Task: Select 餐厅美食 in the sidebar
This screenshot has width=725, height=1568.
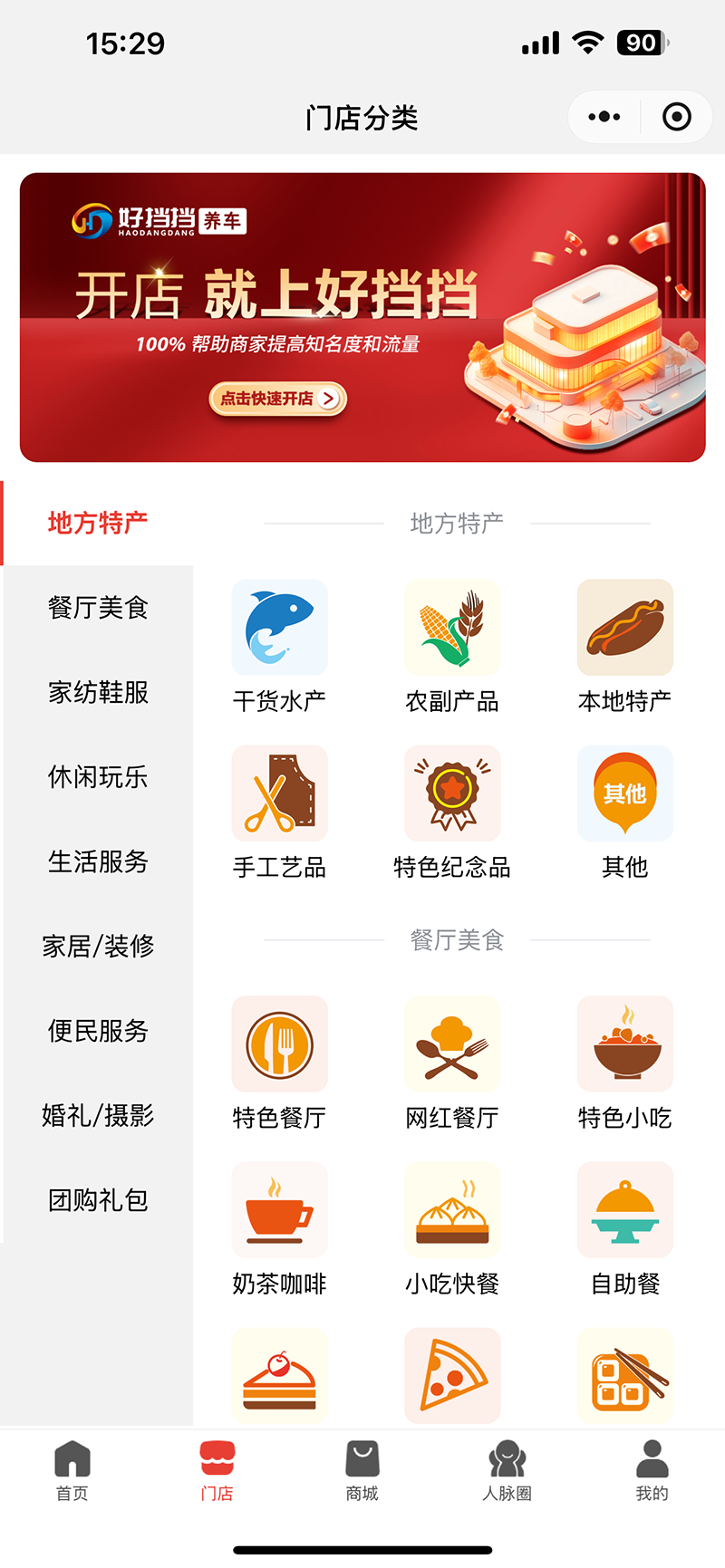Action: 96,608
